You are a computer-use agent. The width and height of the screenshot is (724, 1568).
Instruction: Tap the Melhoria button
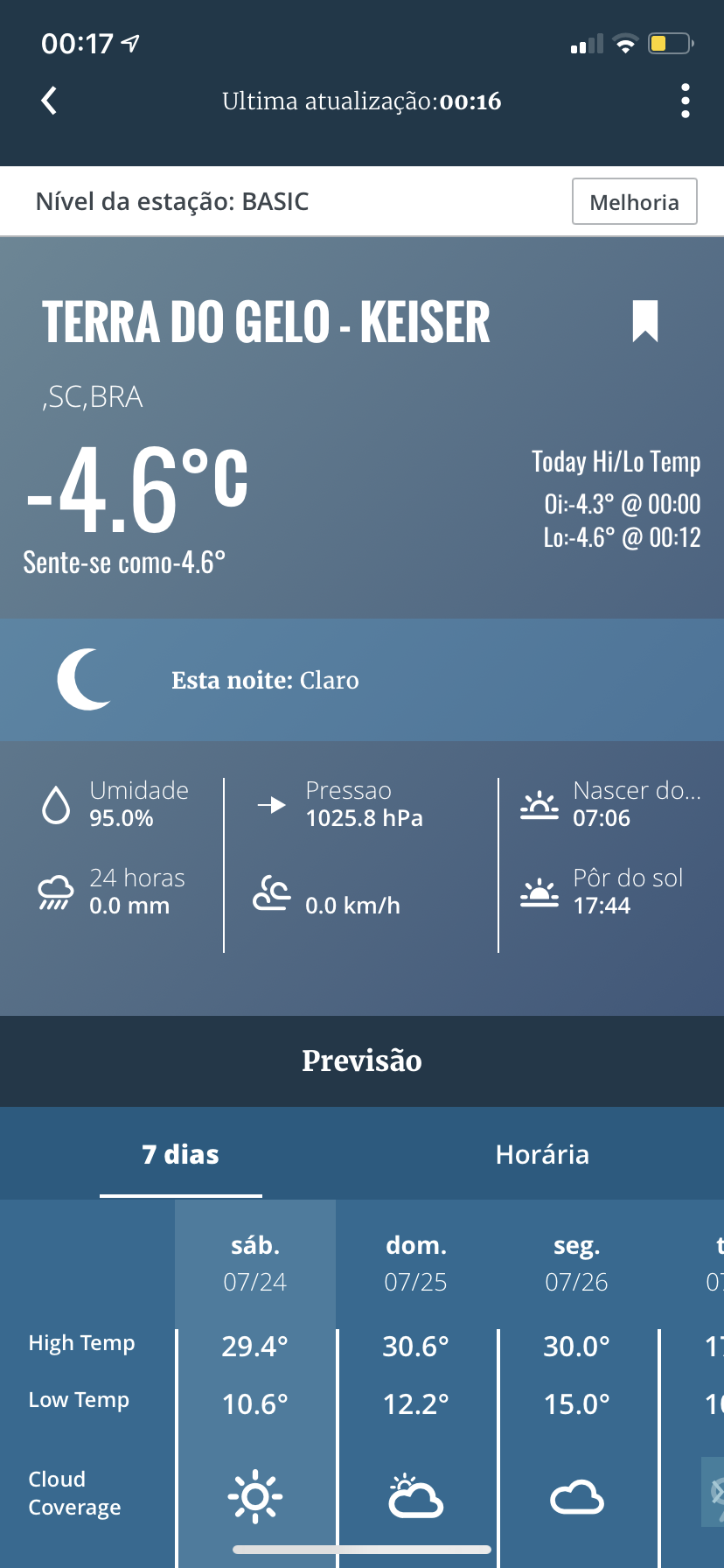pyautogui.click(x=634, y=201)
